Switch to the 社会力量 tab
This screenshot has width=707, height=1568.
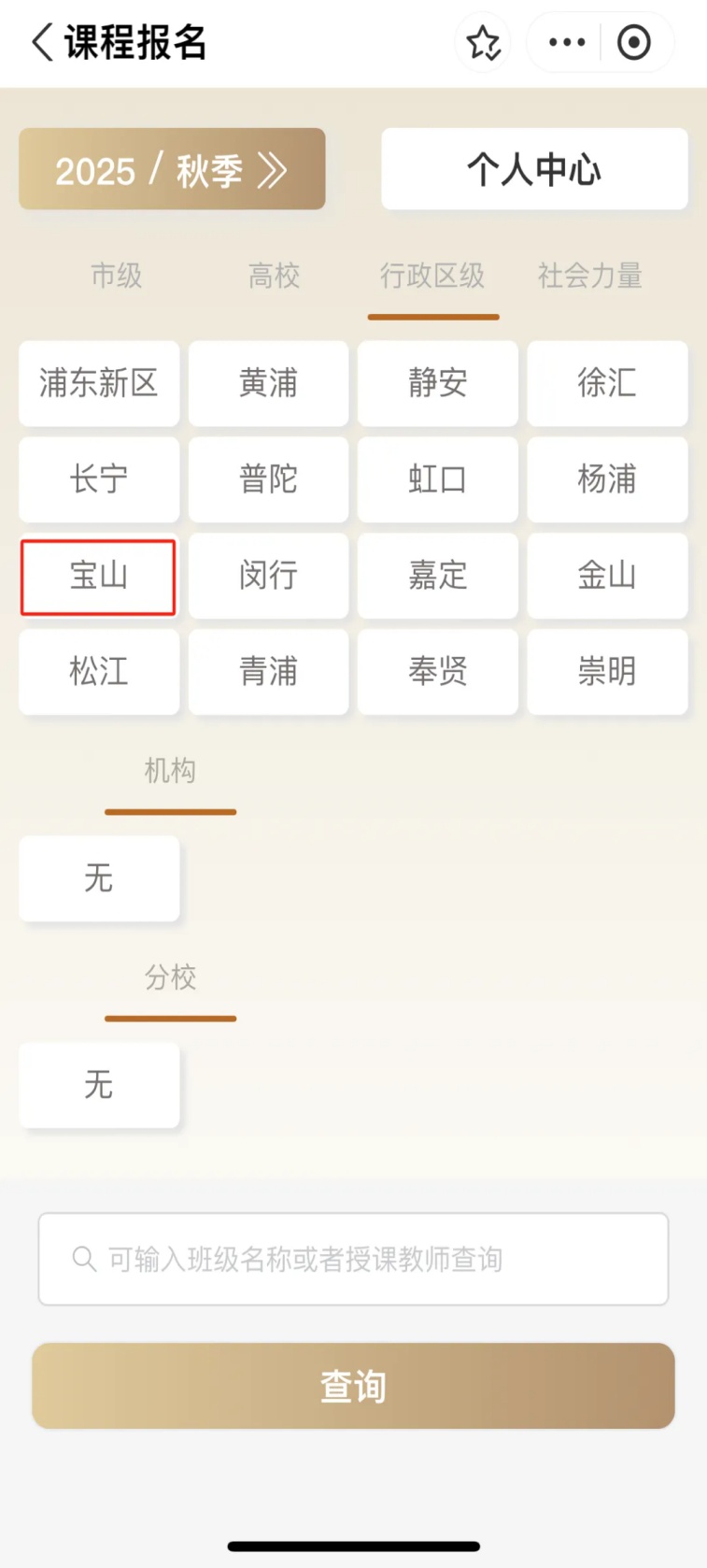(589, 276)
